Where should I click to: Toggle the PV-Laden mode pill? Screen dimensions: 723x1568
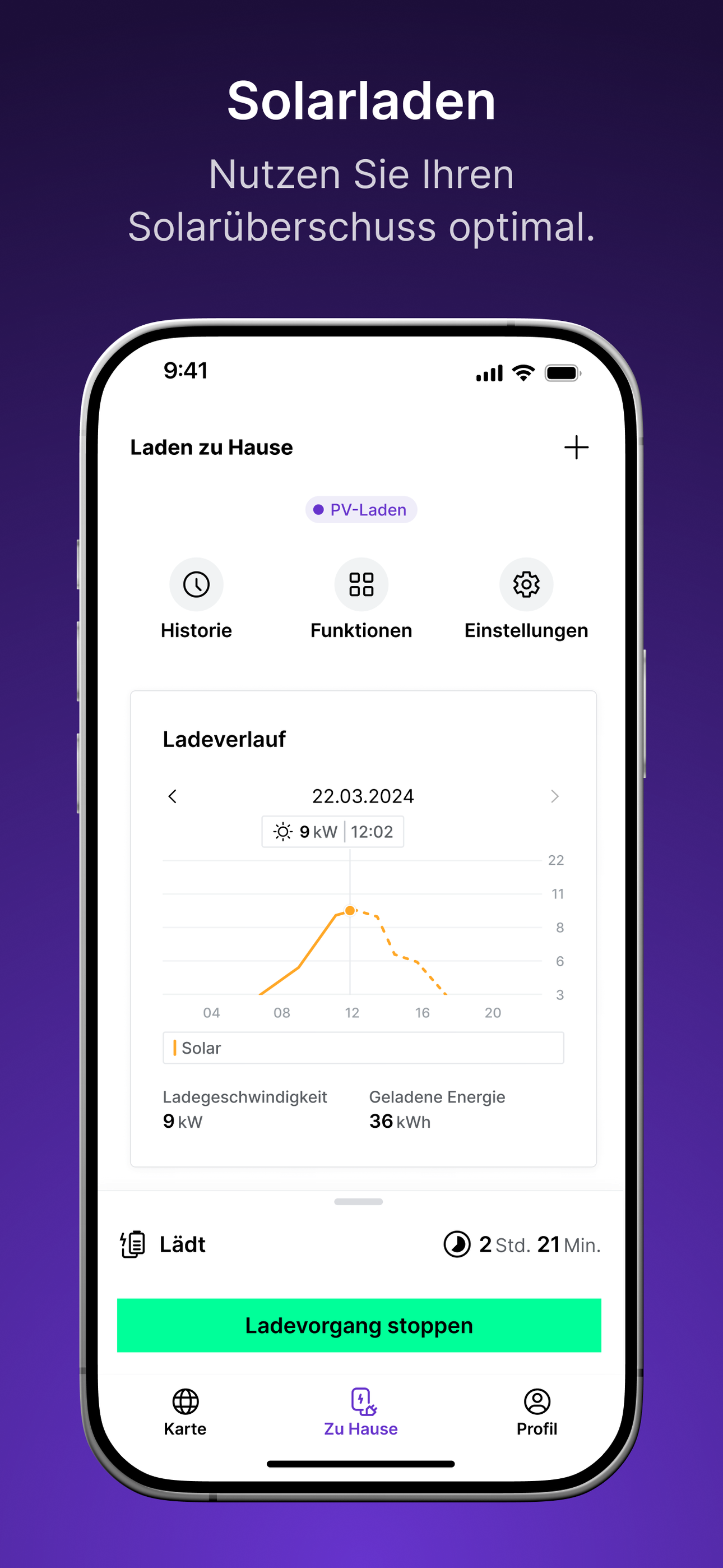(361, 509)
